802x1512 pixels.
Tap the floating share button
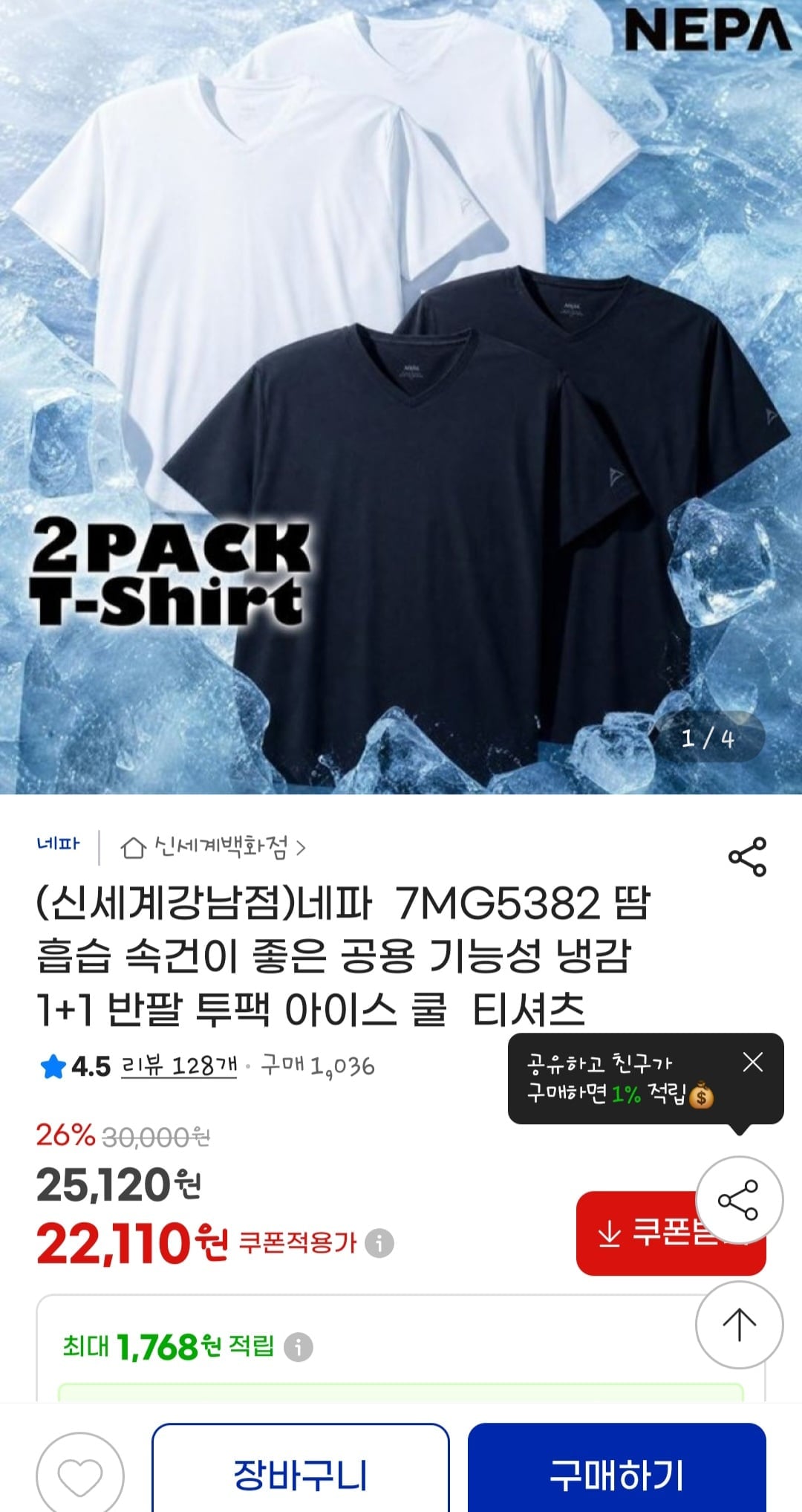click(x=739, y=1200)
